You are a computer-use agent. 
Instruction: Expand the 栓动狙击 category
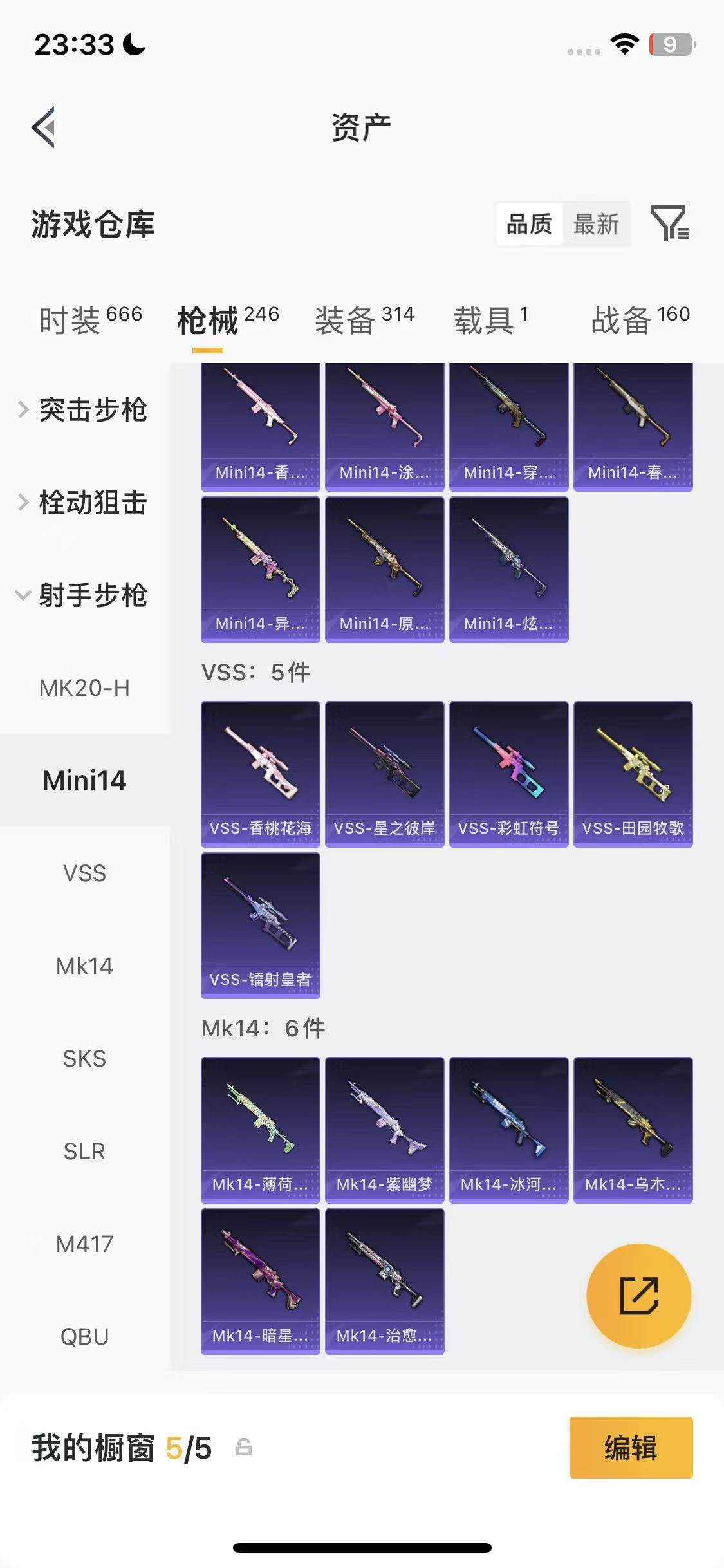point(84,503)
